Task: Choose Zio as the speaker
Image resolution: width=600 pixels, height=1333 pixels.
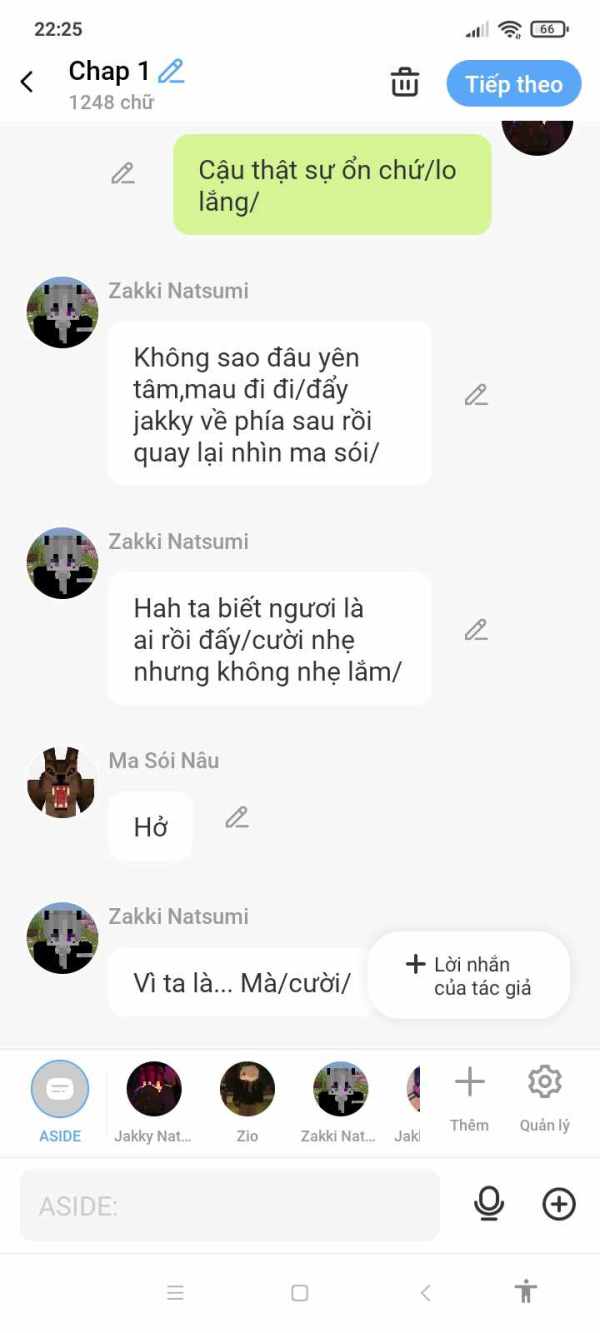Action: (247, 1102)
